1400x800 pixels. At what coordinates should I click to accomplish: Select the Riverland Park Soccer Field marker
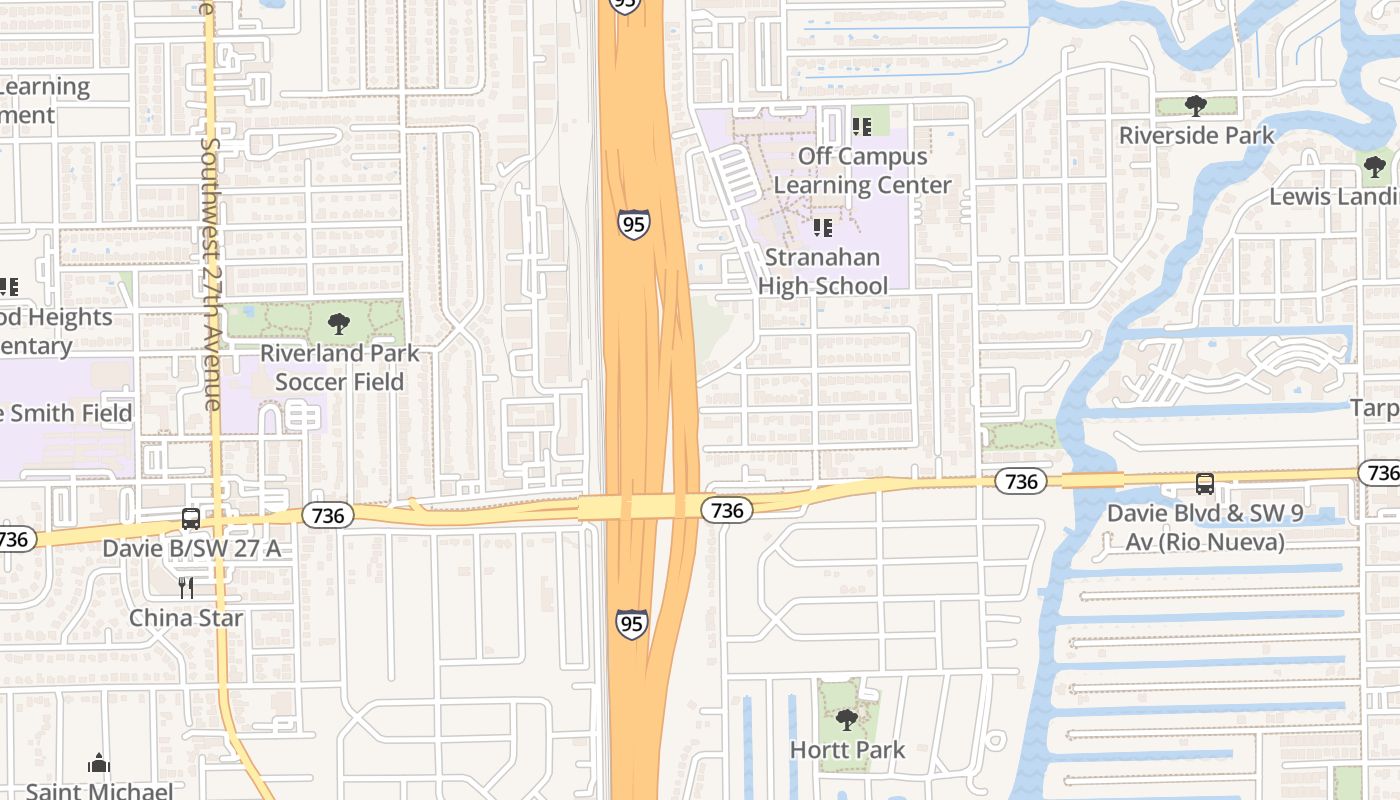click(x=339, y=324)
